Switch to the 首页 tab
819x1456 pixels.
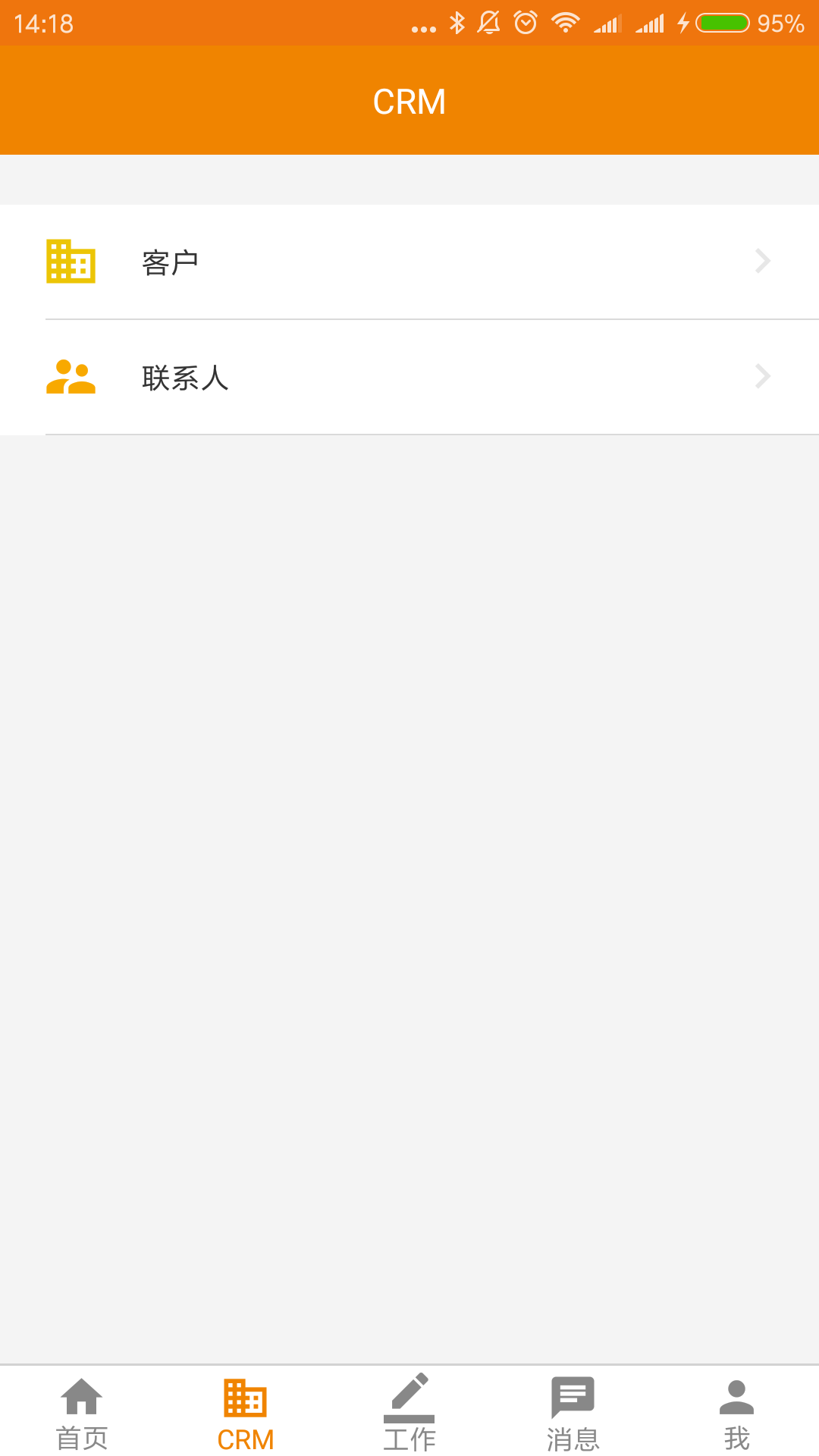tap(81, 1437)
